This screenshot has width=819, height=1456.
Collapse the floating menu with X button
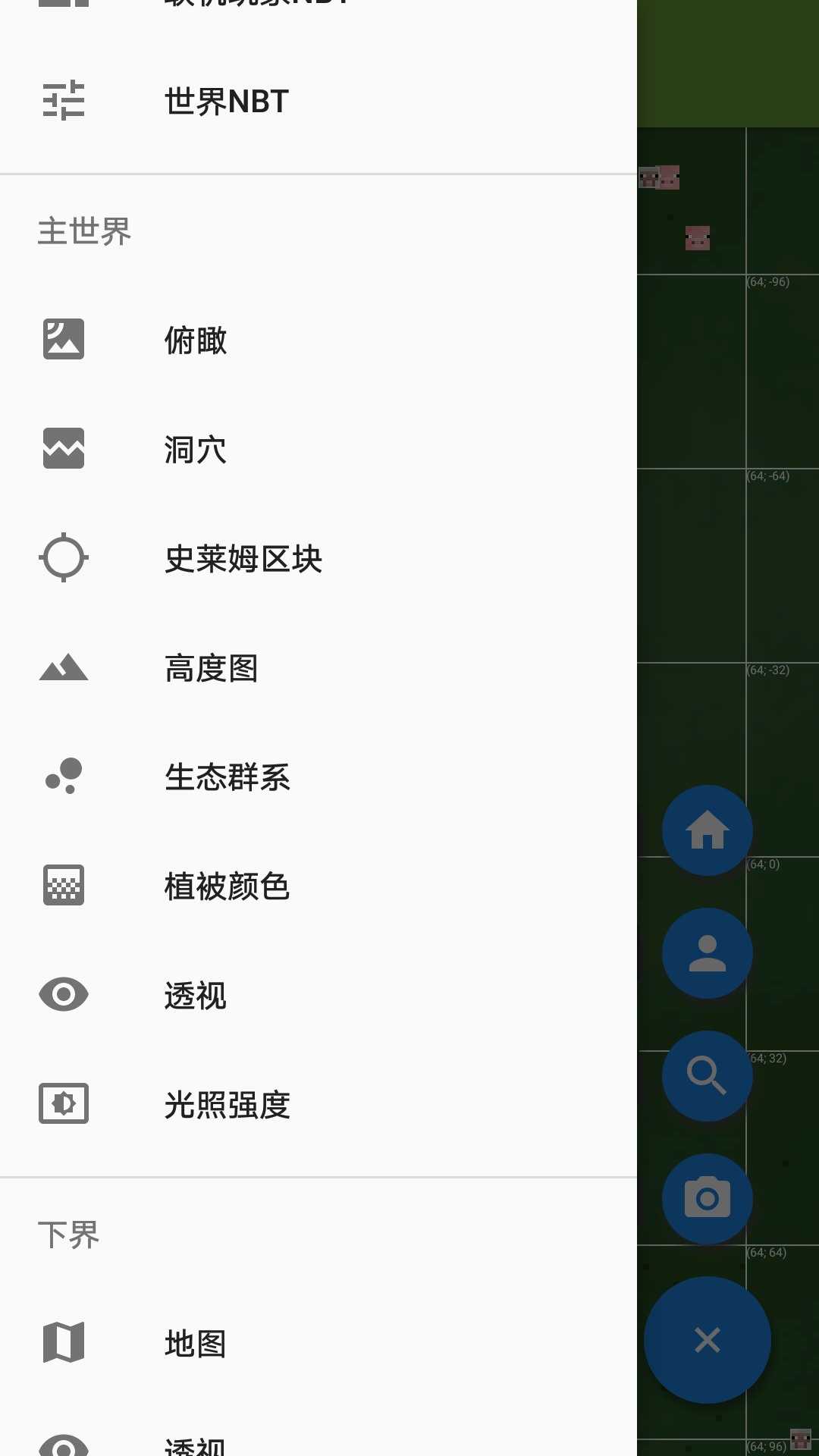coord(707,1340)
